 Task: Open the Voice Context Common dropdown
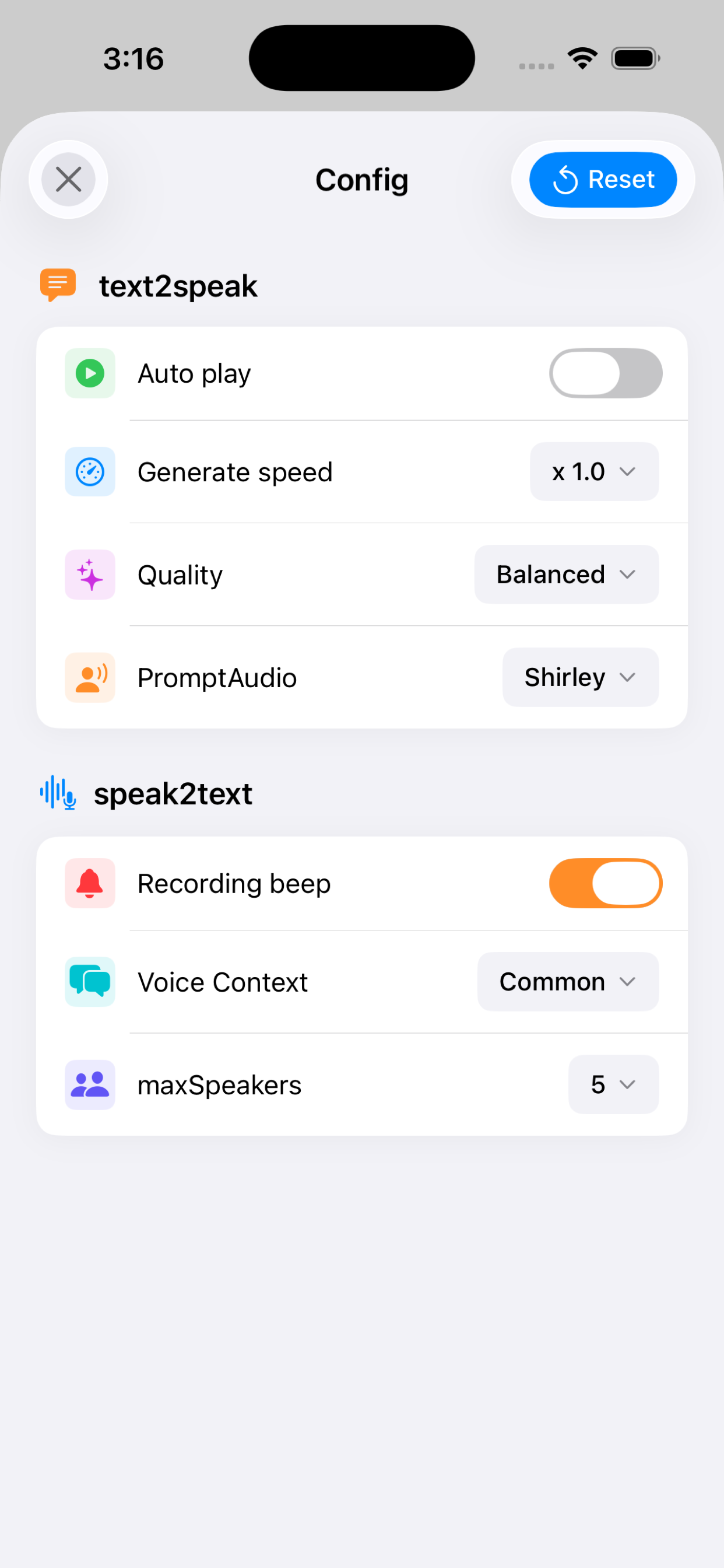click(x=567, y=982)
